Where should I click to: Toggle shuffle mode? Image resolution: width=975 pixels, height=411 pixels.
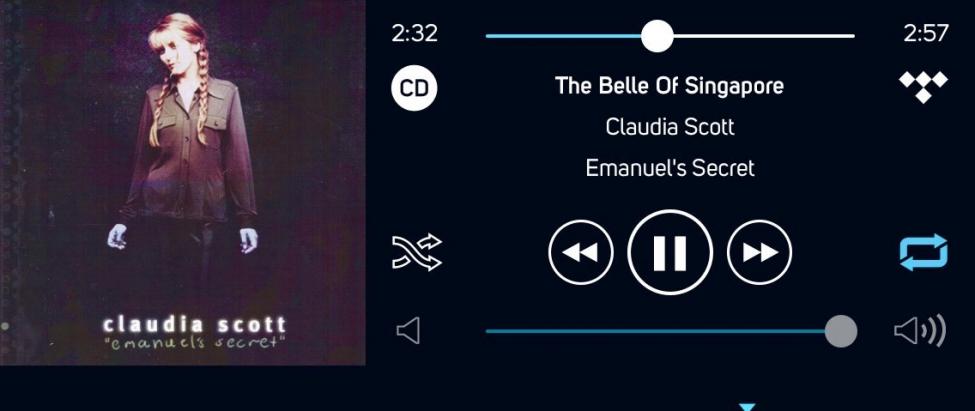point(416,252)
